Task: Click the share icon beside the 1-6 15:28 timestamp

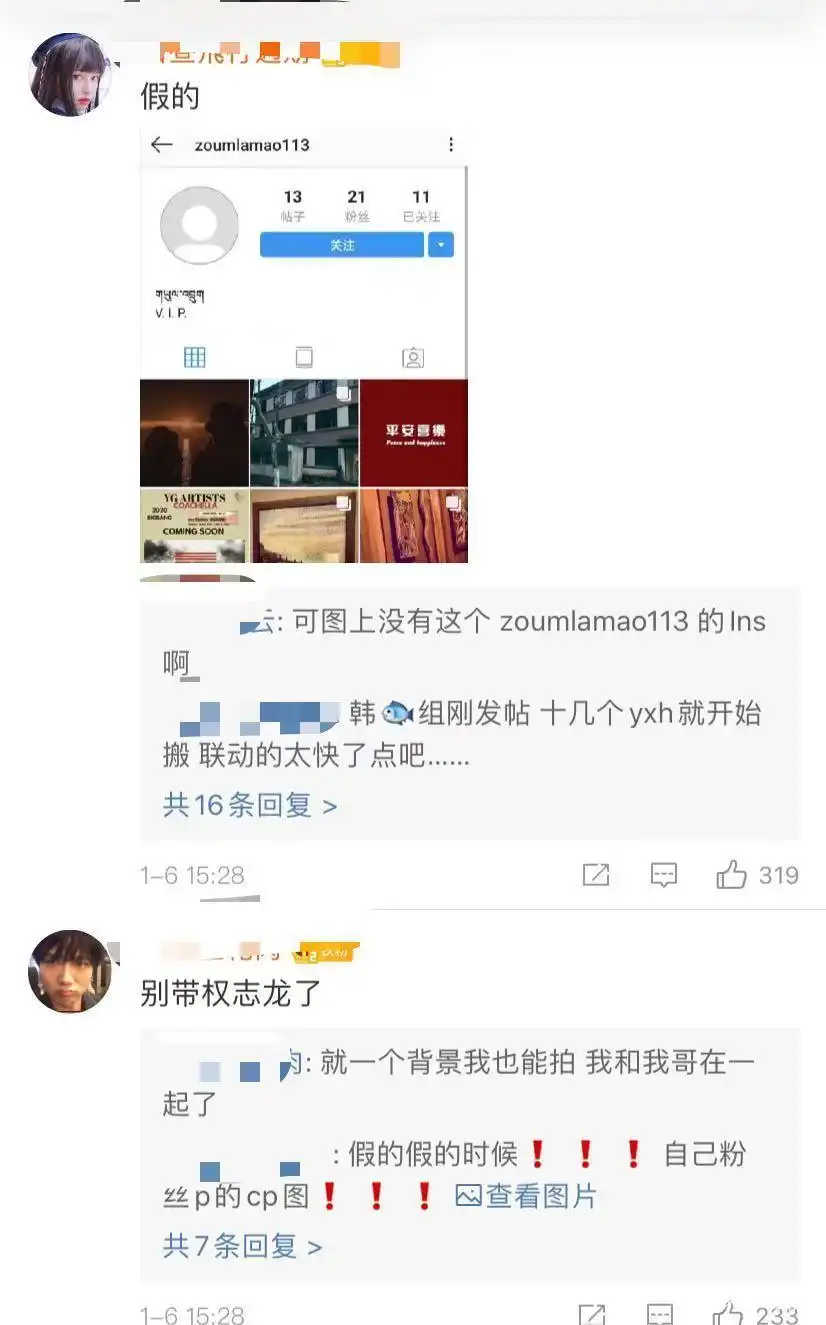Action: tap(597, 875)
